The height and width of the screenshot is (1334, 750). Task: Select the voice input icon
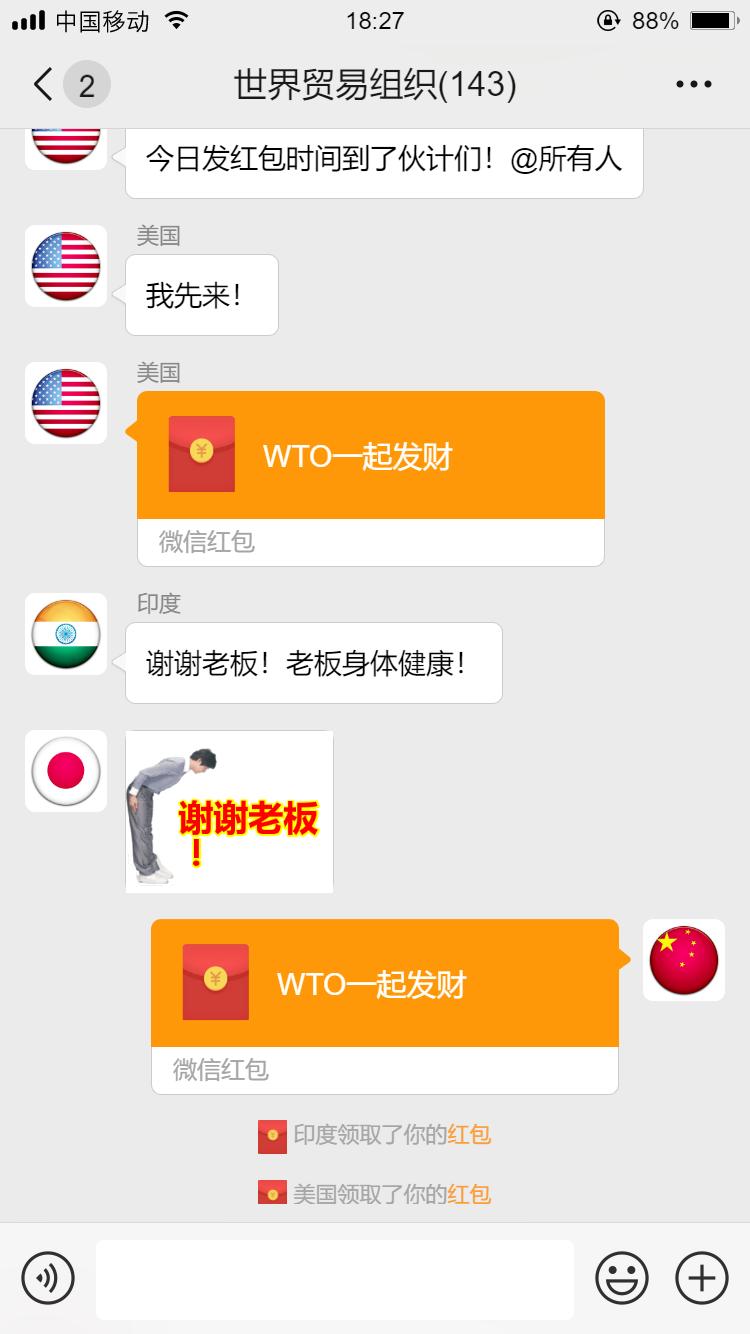tap(49, 1277)
